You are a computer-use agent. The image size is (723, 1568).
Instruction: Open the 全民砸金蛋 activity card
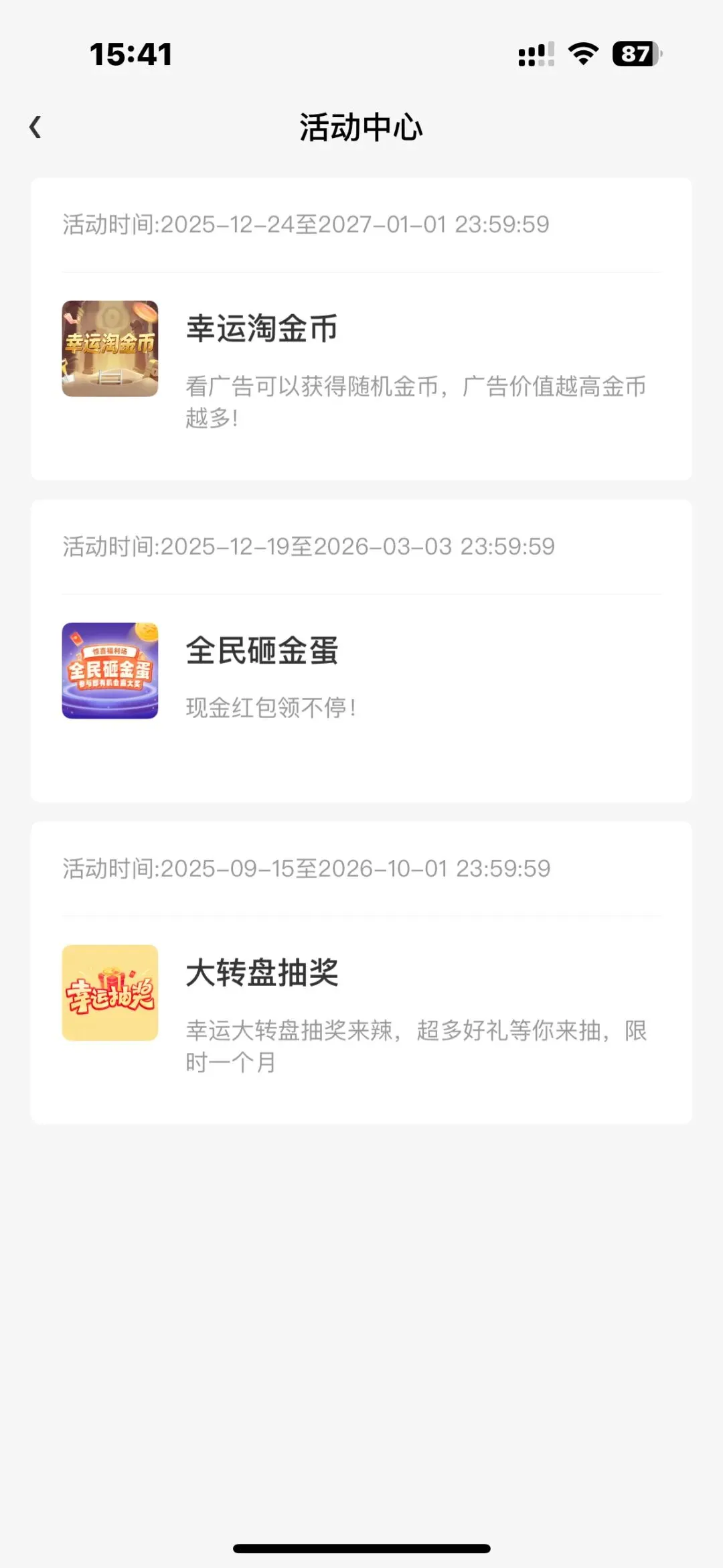361,676
